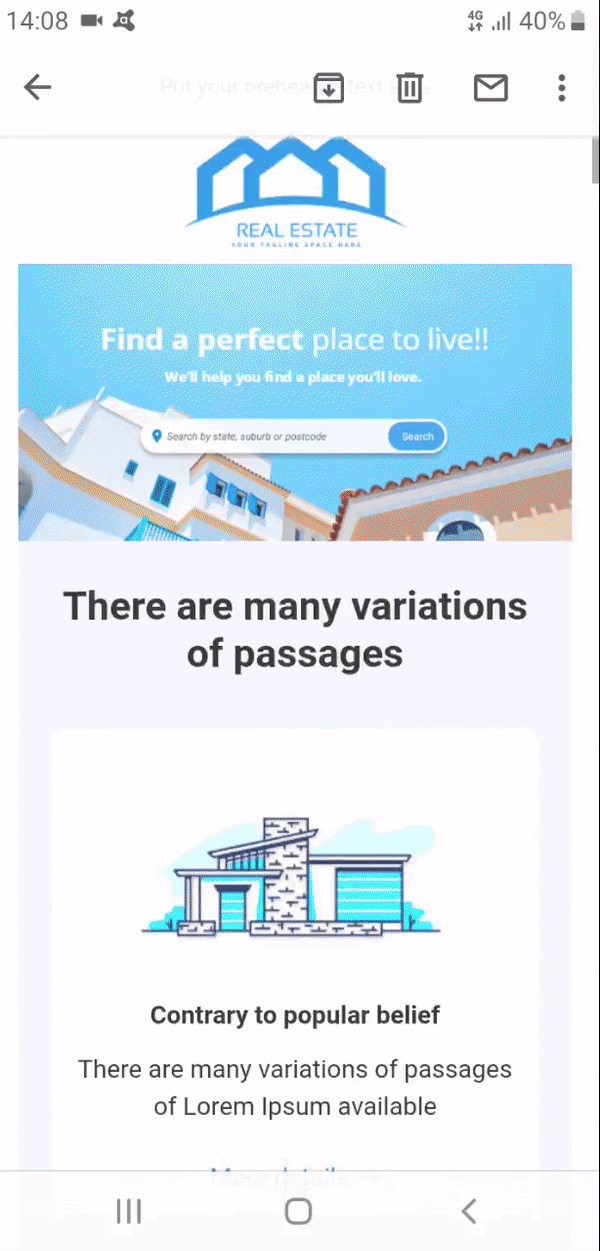Open recent apps from navigation bar
The height and width of the screenshot is (1251, 600).
[129, 1212]
